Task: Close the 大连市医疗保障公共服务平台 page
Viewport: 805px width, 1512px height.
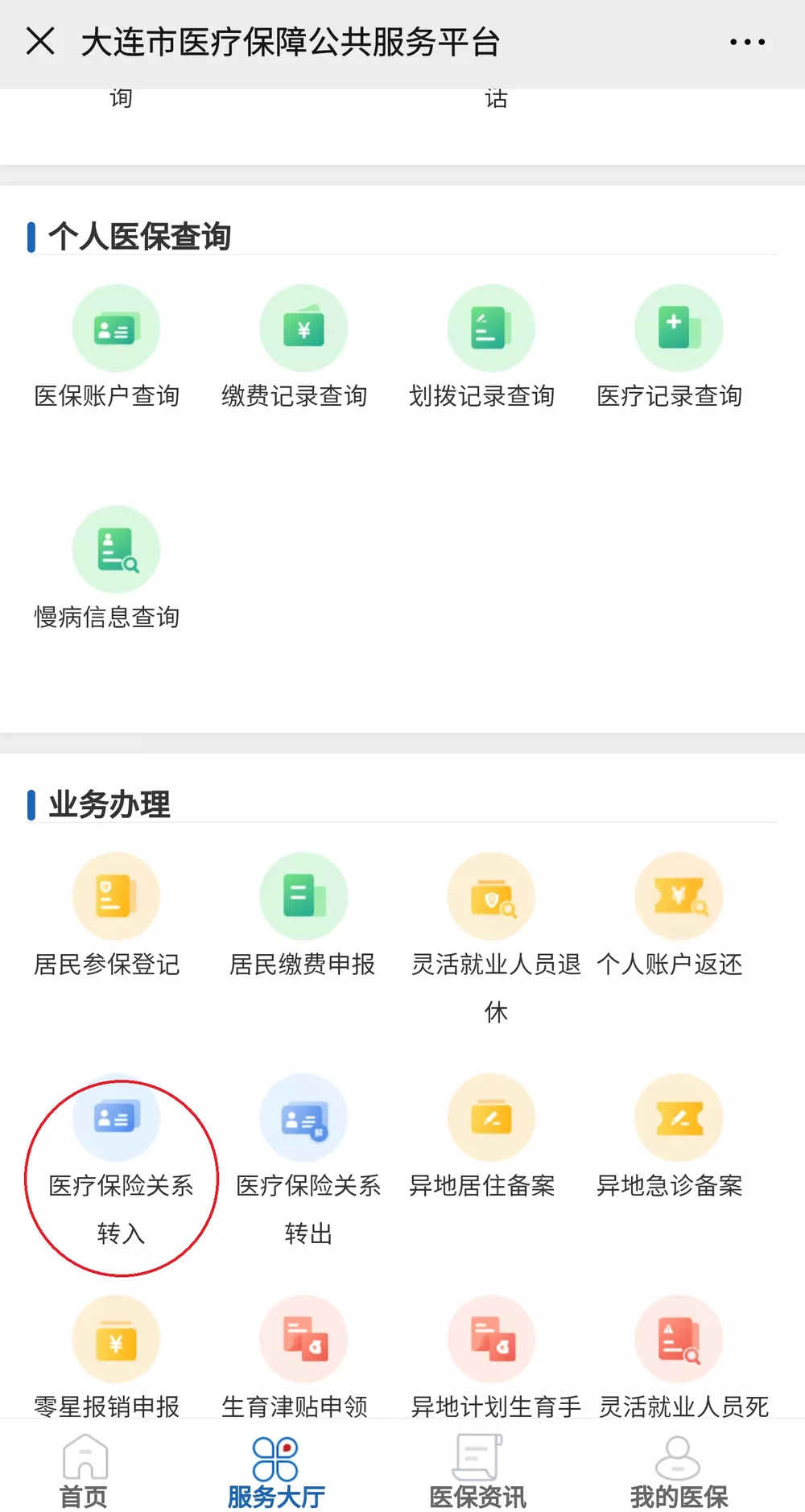Action: pos(40,41)
